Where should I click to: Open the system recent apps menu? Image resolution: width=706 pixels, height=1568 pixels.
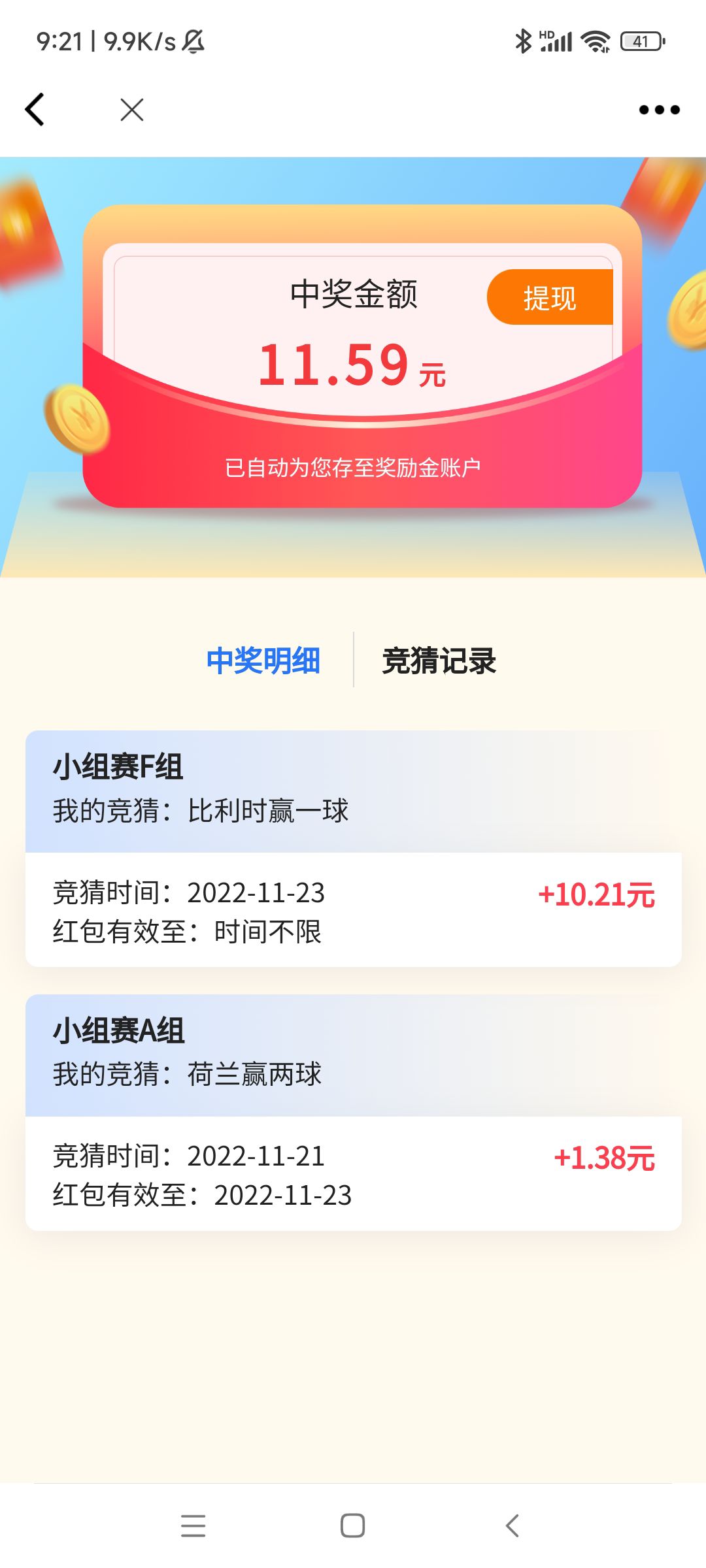pyautogui.click(x=193, y=1526)
